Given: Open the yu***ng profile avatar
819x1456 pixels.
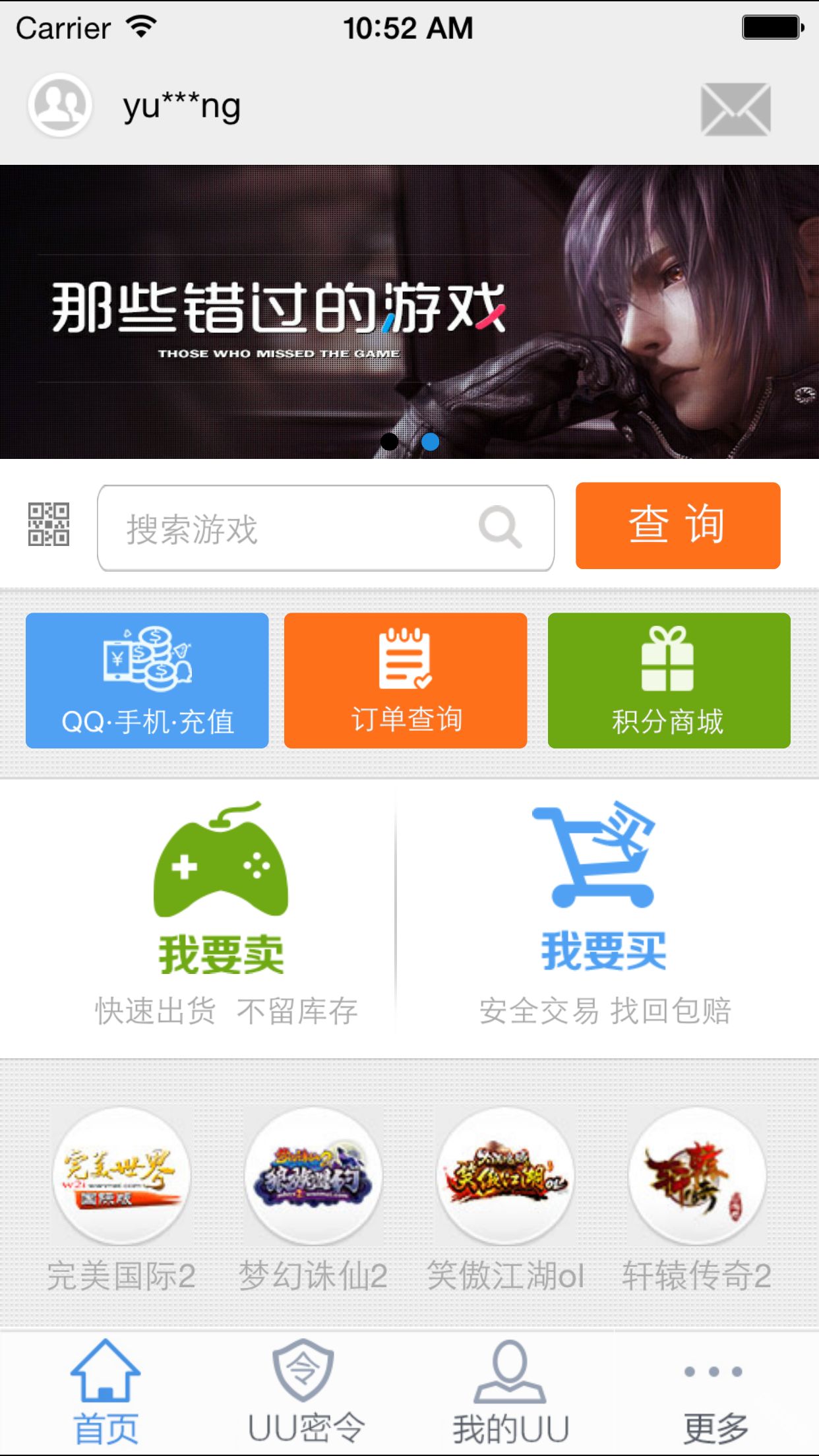Looking at the screenshot, I should 60,106.
